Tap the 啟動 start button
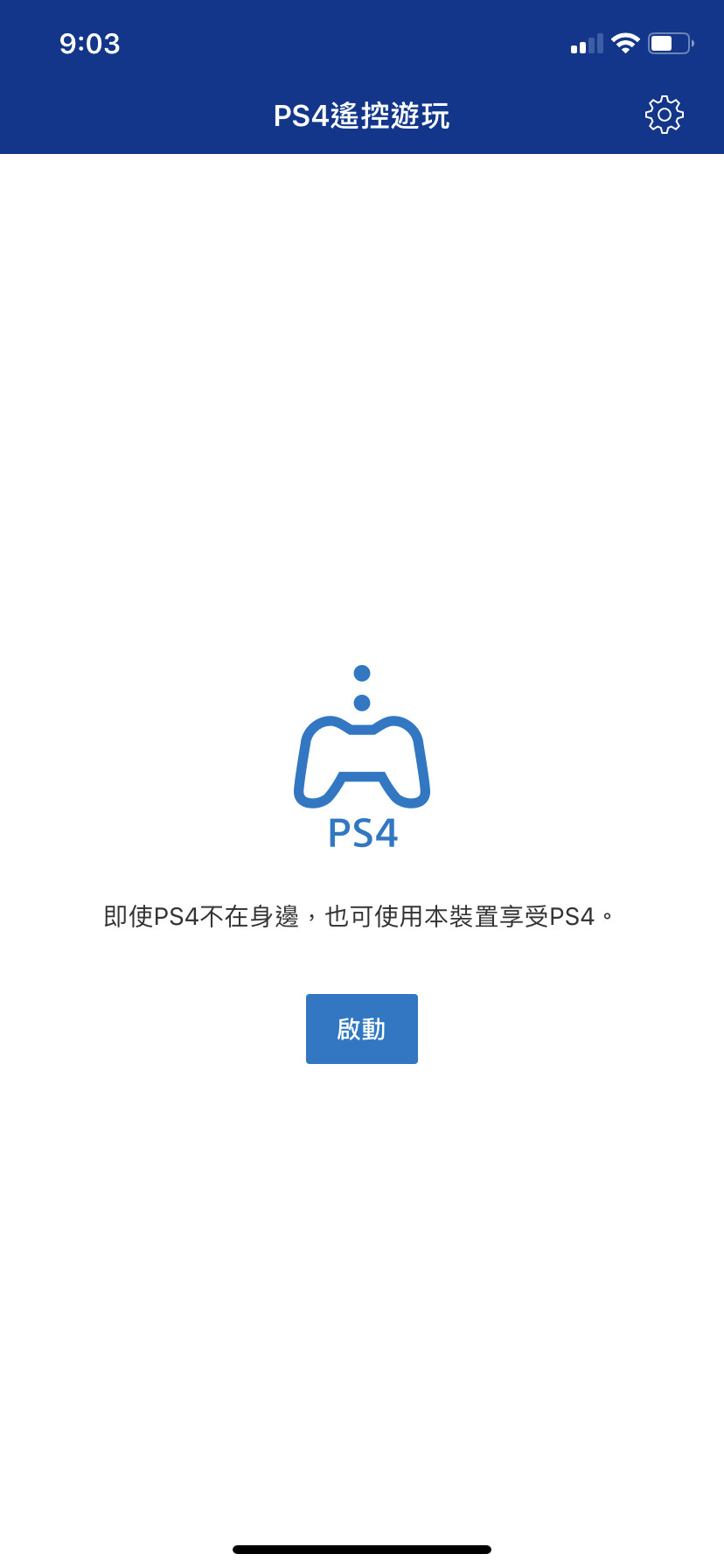 (x=362, y=1029)
